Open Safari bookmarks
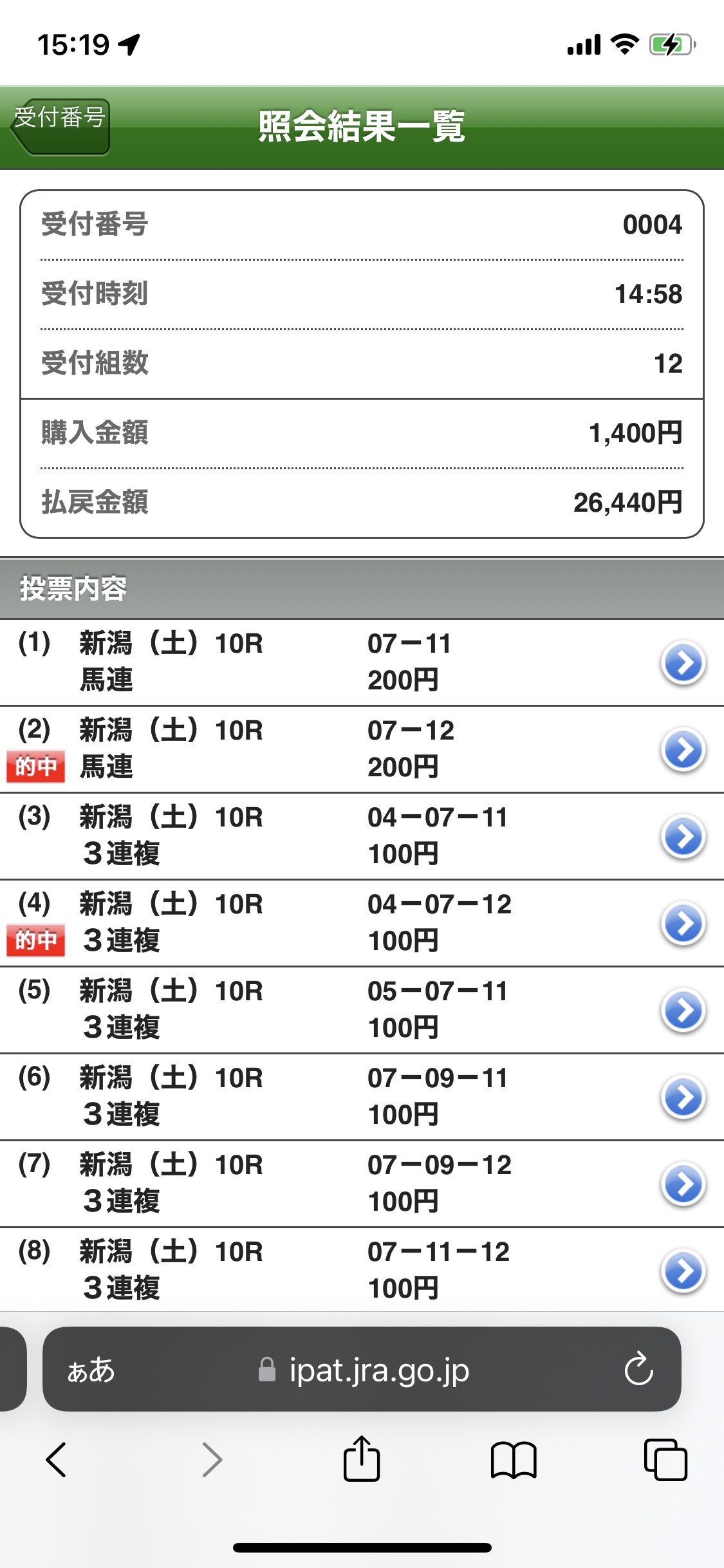Viewport: 724px width, 1568px height. (513, 1459)
